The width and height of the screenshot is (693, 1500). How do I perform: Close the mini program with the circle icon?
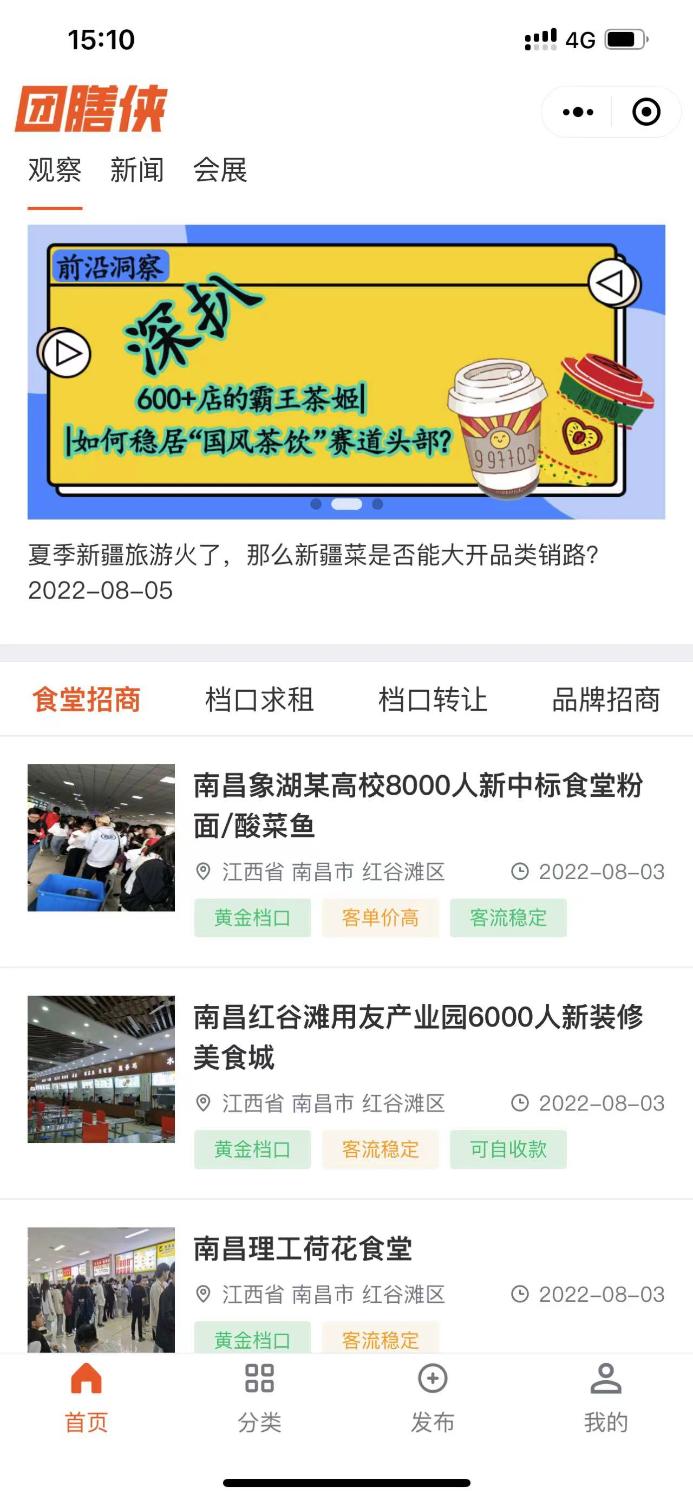647,112
